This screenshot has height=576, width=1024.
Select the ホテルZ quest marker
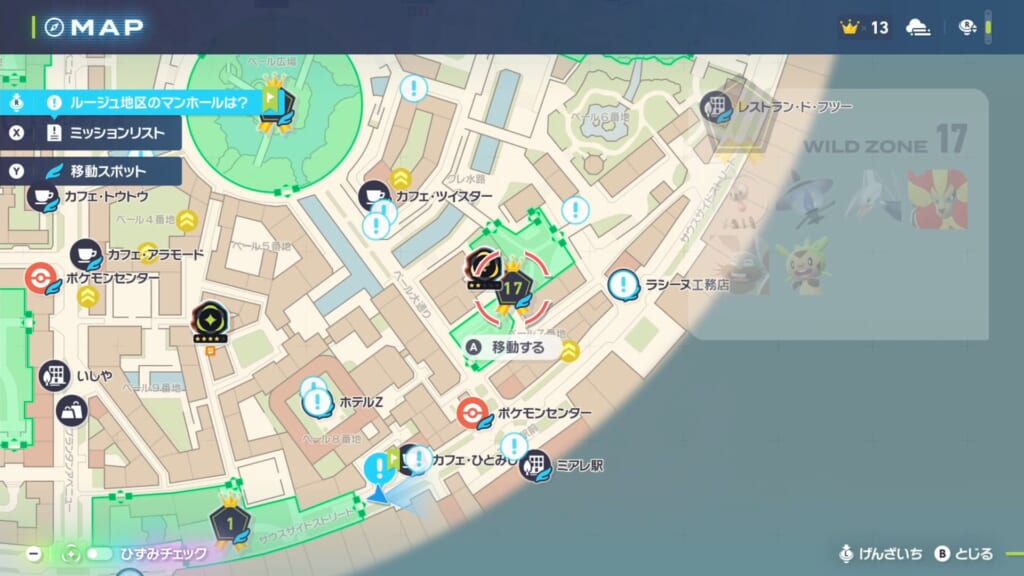click(x=318, y=402)
